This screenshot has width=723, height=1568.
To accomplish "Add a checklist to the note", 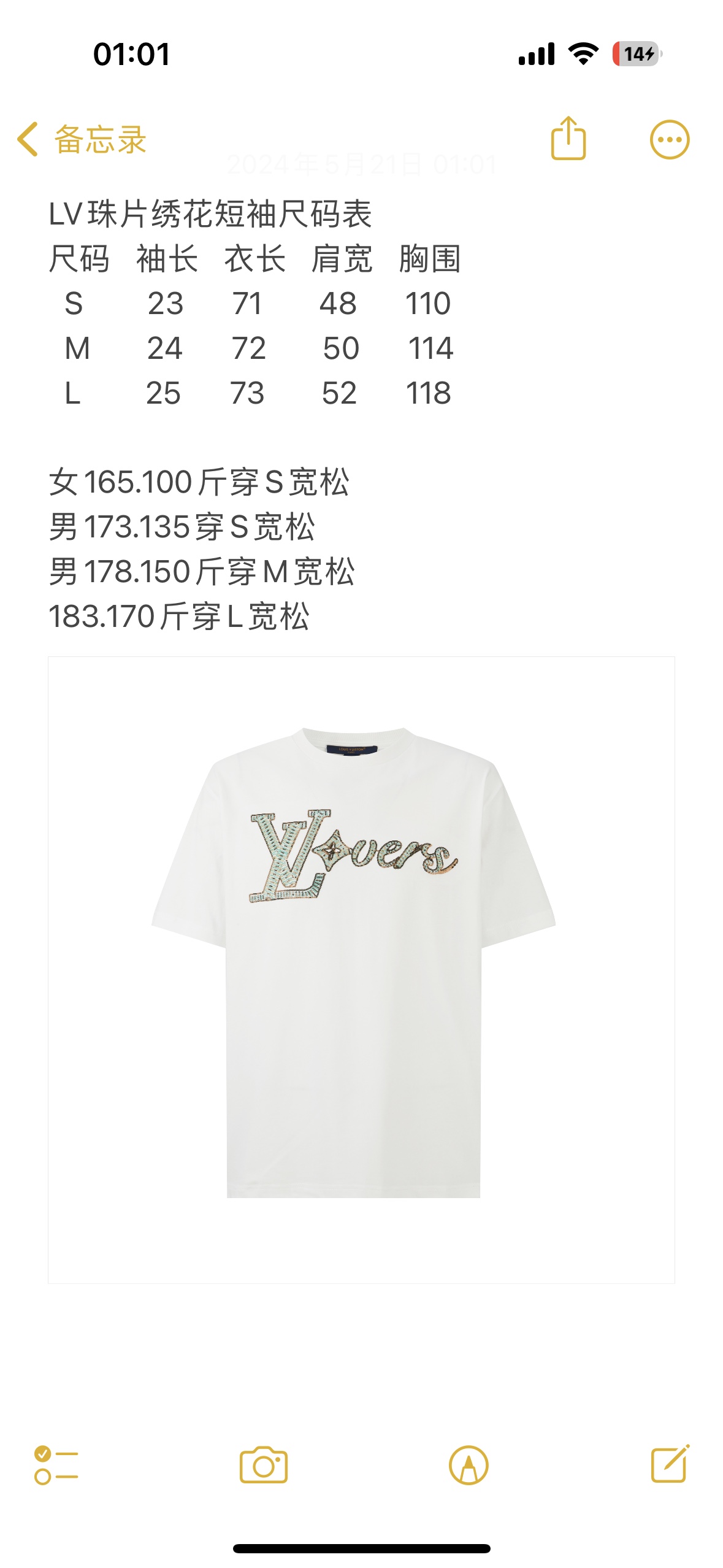I will pyautogui.click(x=56, y=1465).
